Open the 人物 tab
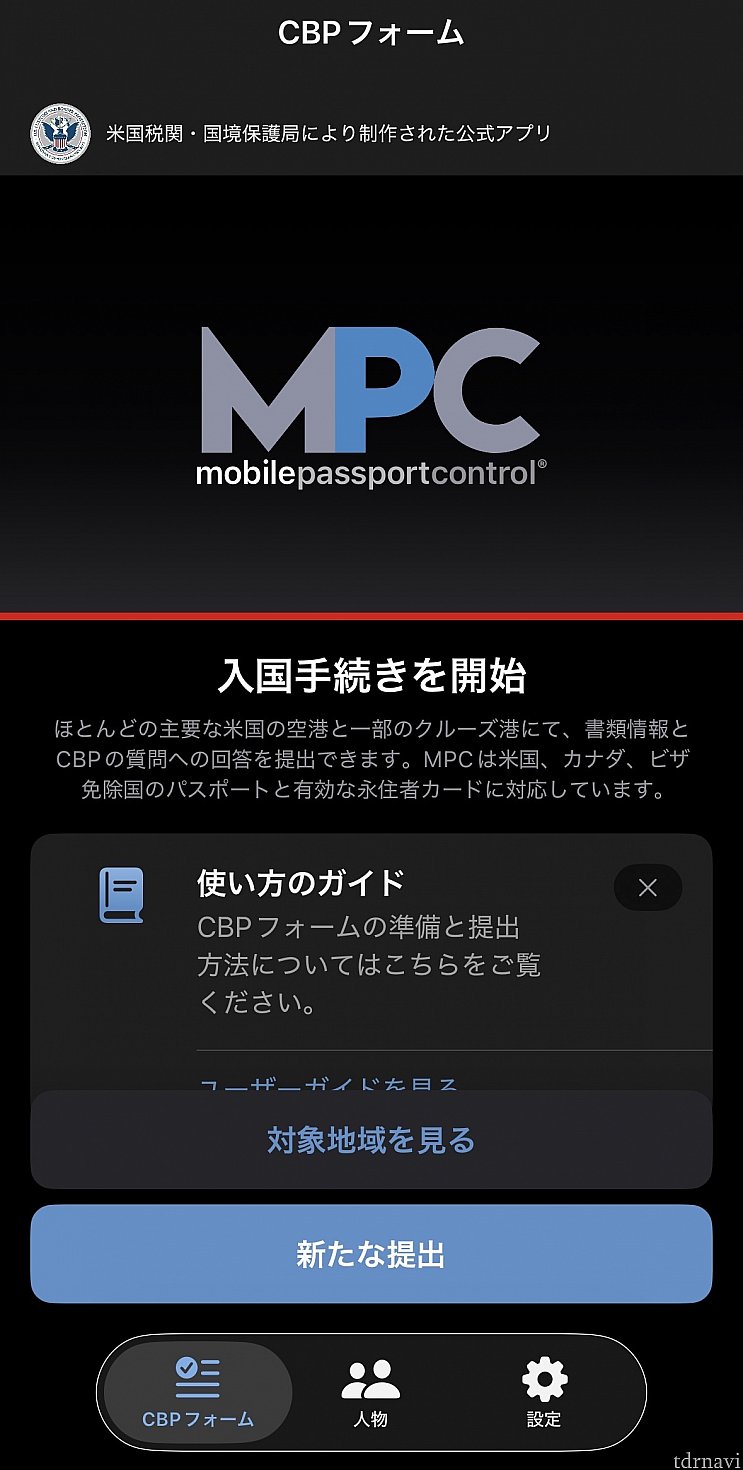743x1470 pixels. tap(371, 1392)
